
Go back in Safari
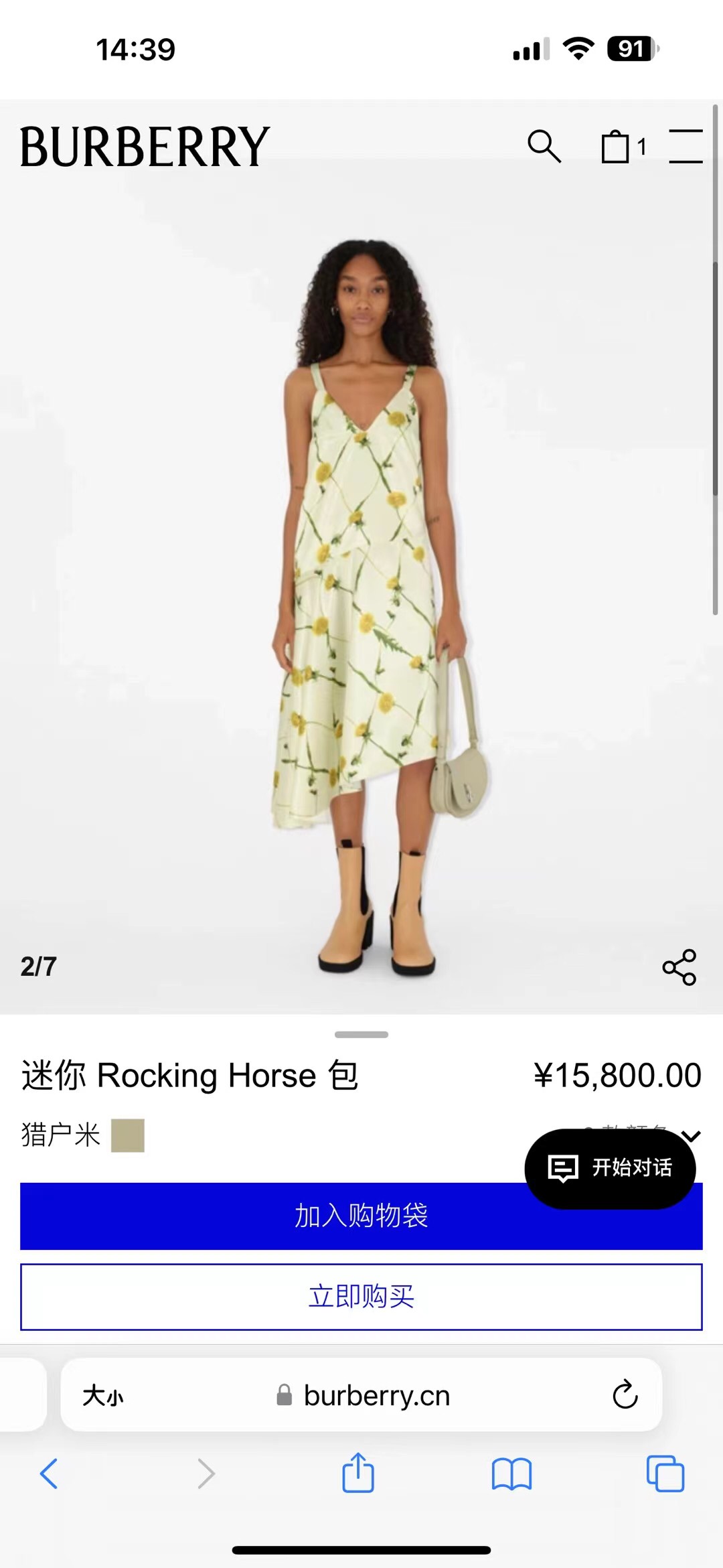coord(49,1474)
